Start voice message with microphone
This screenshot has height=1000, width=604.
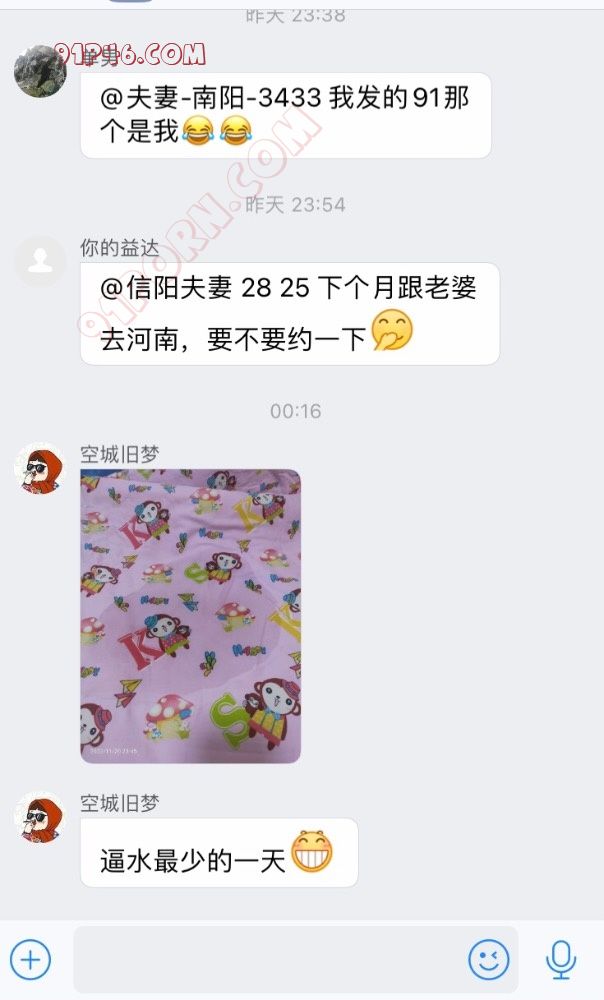[x=561, y=960]
